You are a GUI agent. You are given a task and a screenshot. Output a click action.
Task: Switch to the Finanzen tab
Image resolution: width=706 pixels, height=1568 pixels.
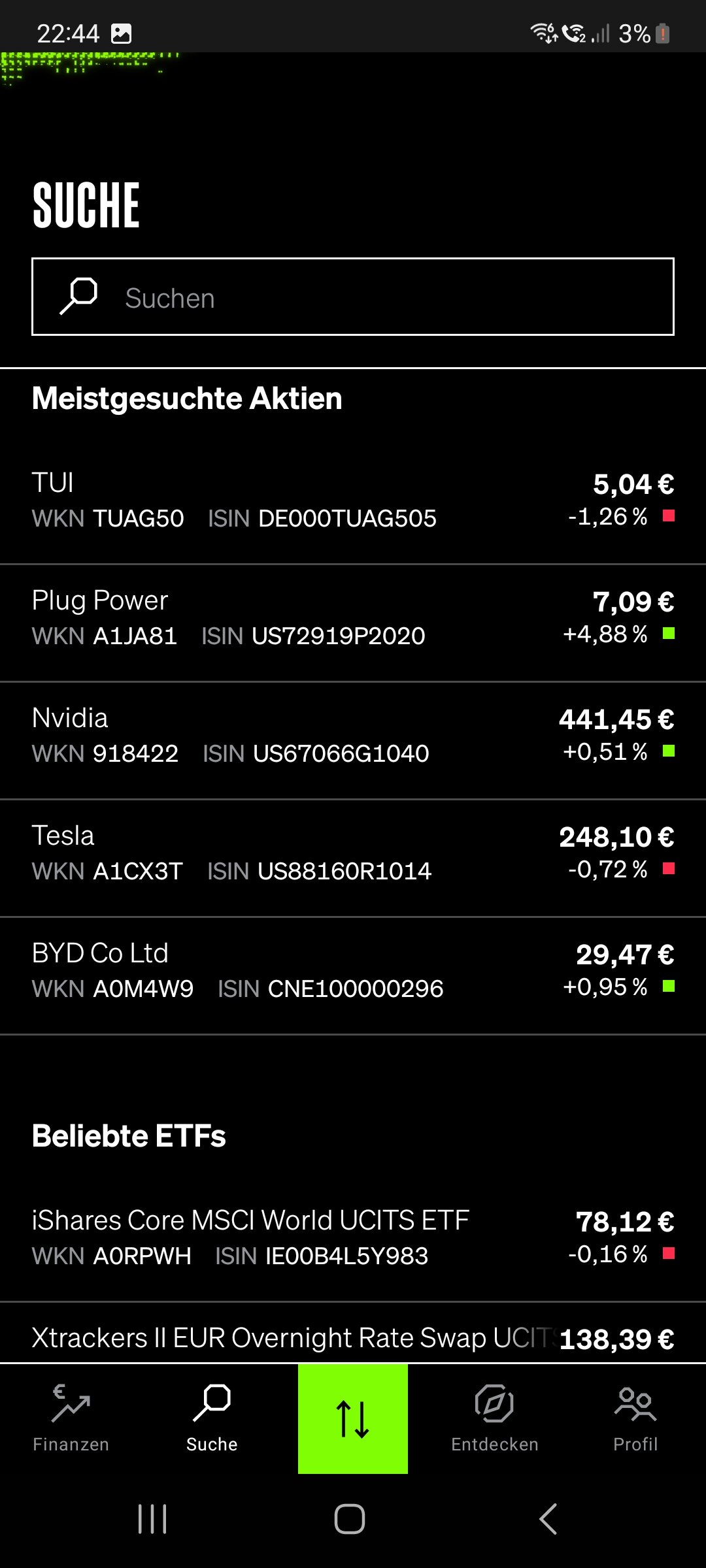71,1419
